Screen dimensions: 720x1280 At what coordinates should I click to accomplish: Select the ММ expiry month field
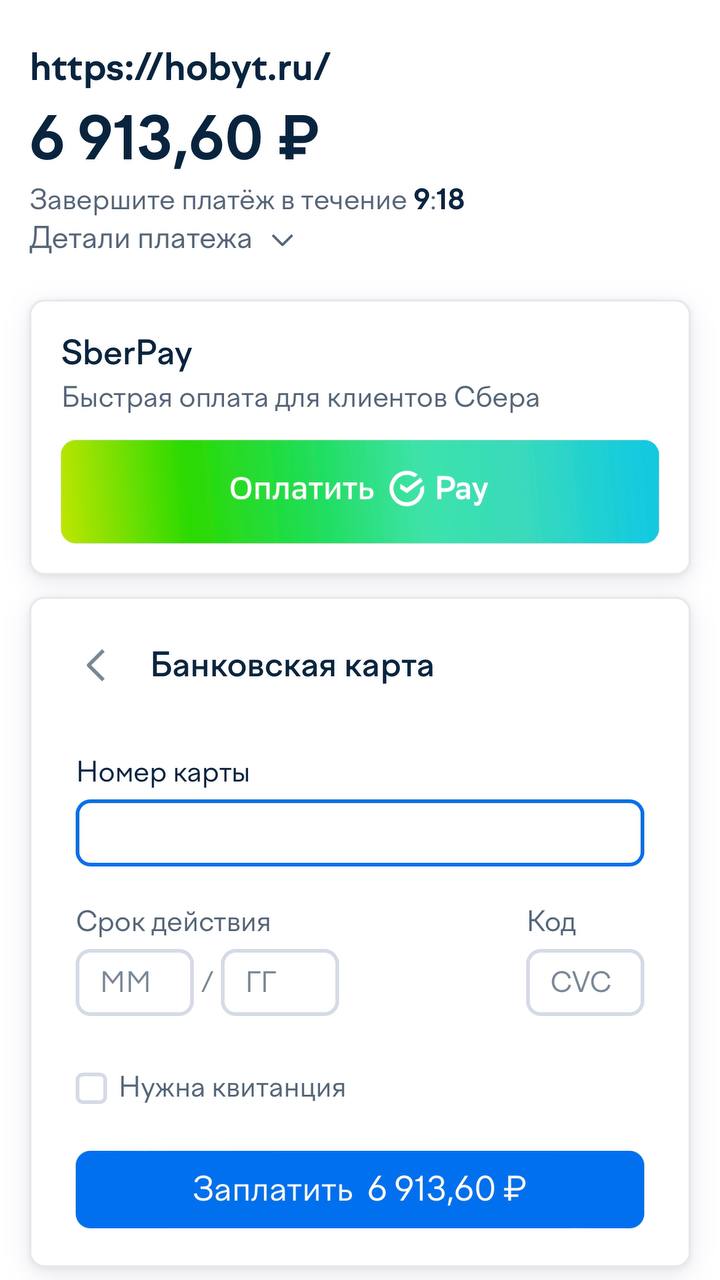(134, 982)
